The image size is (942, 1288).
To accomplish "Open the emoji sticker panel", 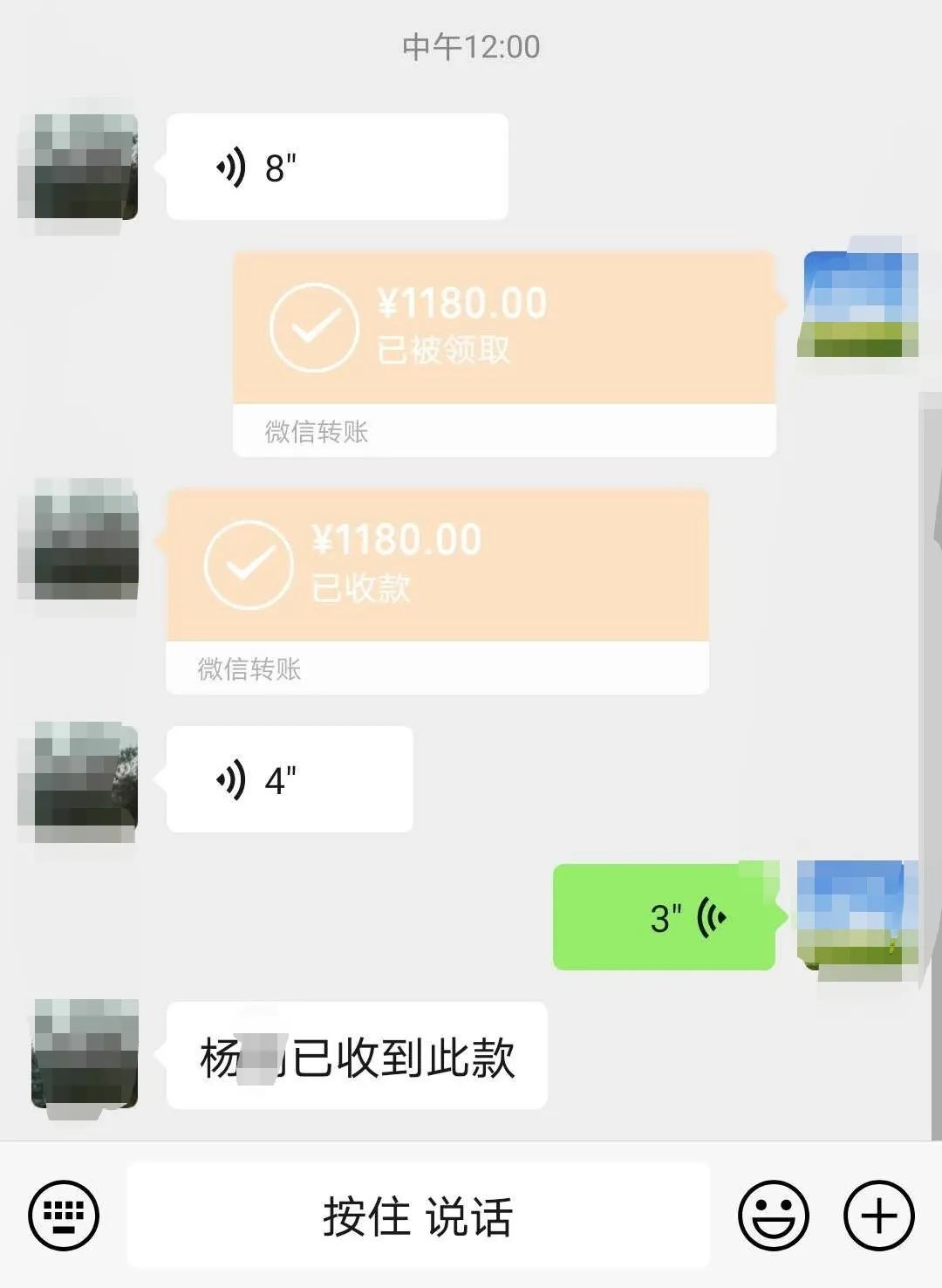I will [773, 1215].
